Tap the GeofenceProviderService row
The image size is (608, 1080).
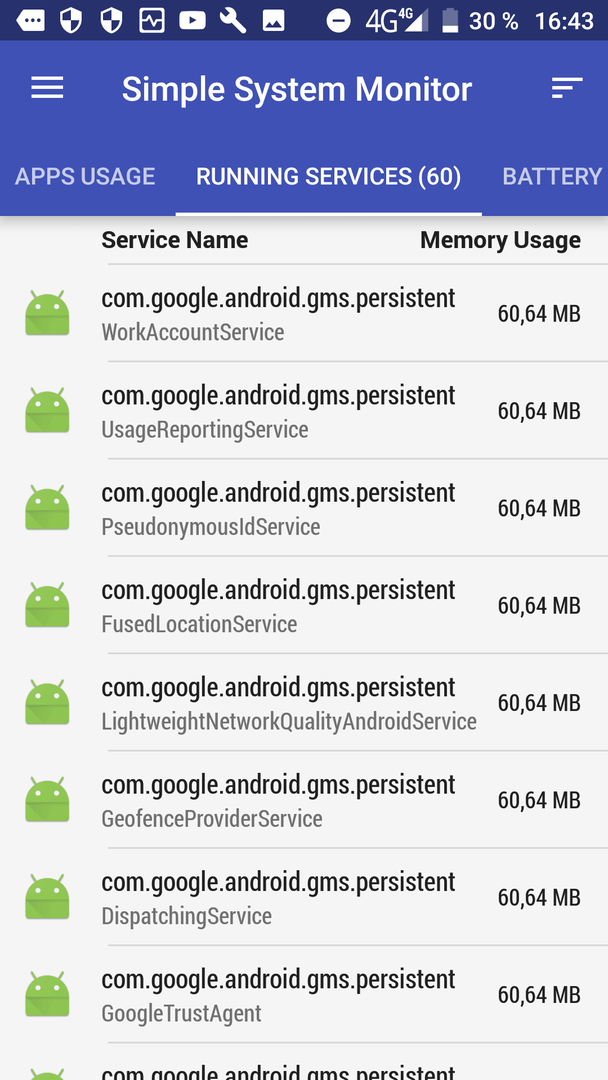tap(304, 799)
